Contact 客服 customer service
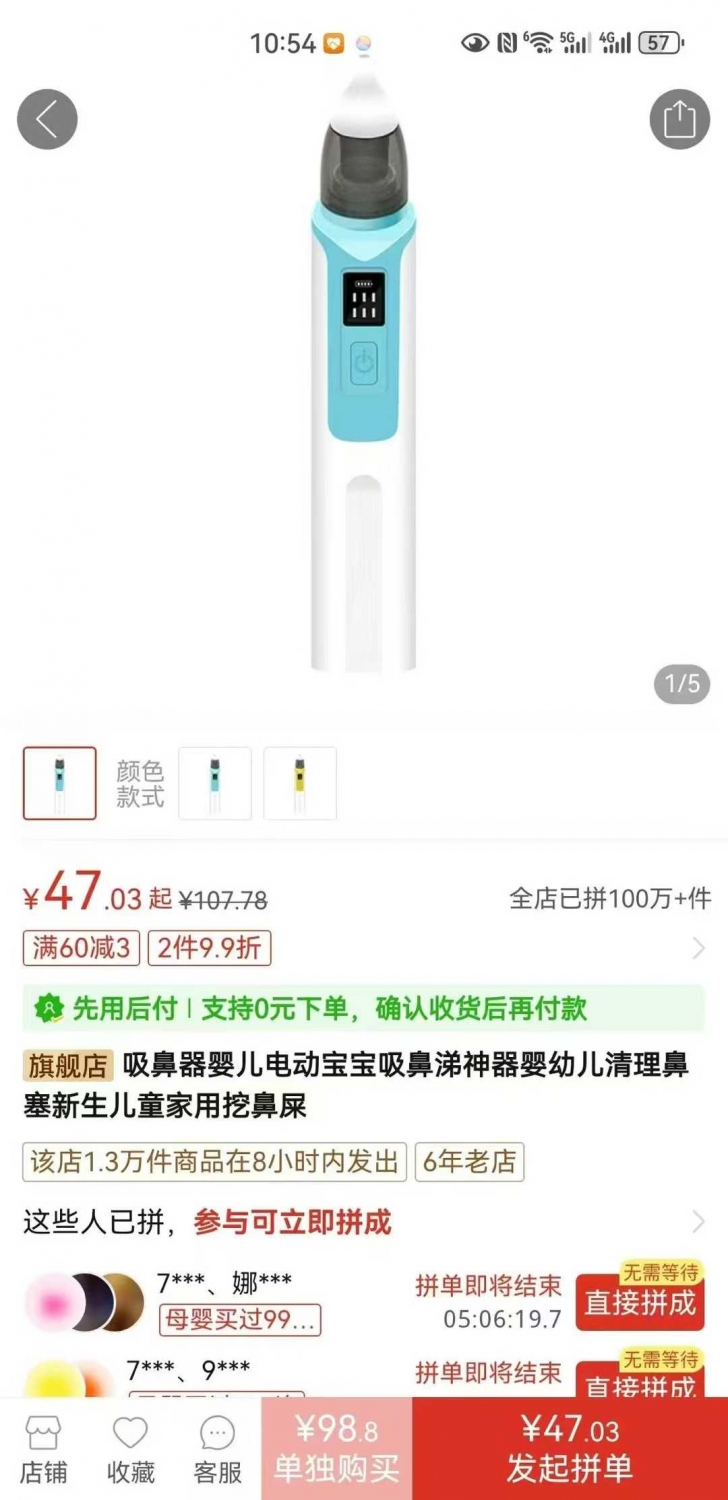Image resolution: width=728 pixels, height=1500 pixels. point(217,1449)
